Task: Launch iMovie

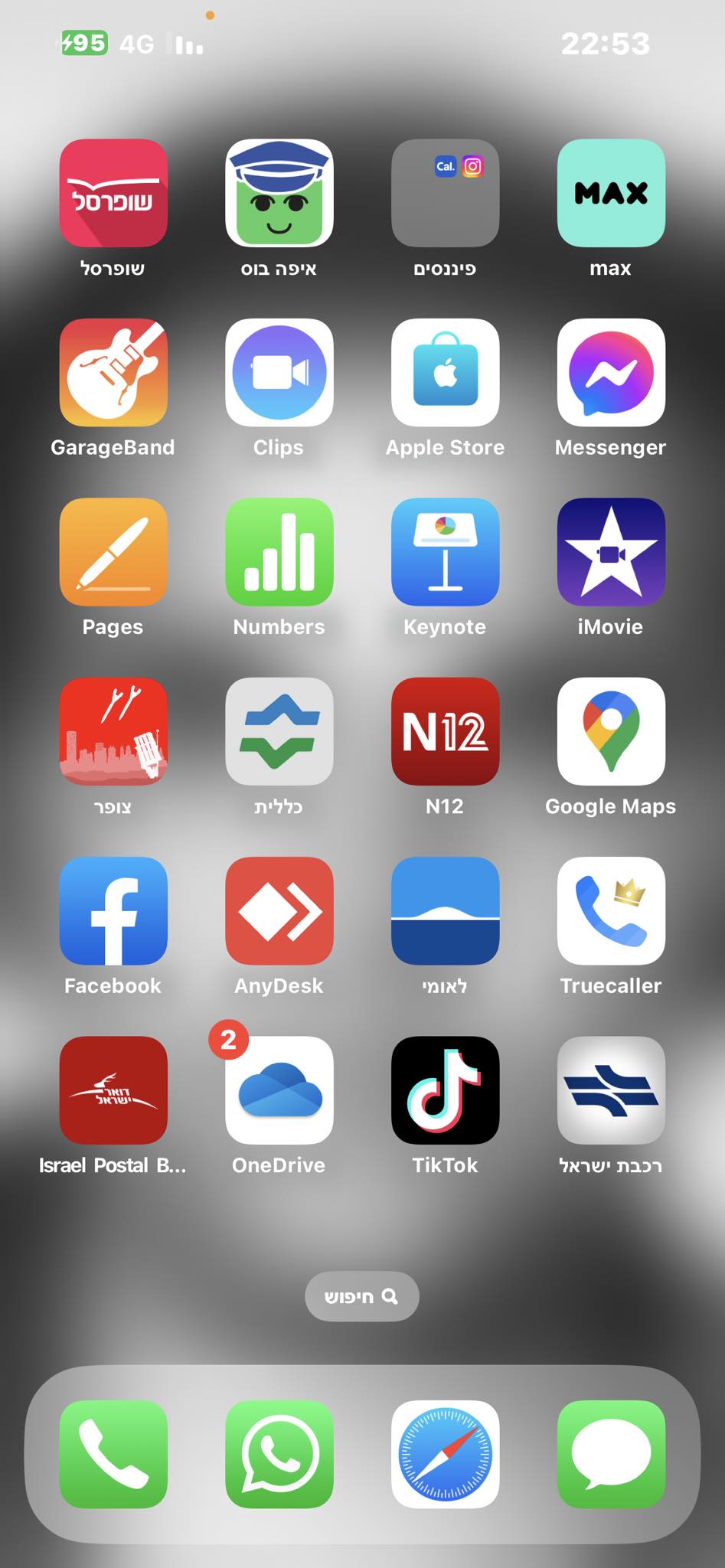Action: [x=611, y=552]
